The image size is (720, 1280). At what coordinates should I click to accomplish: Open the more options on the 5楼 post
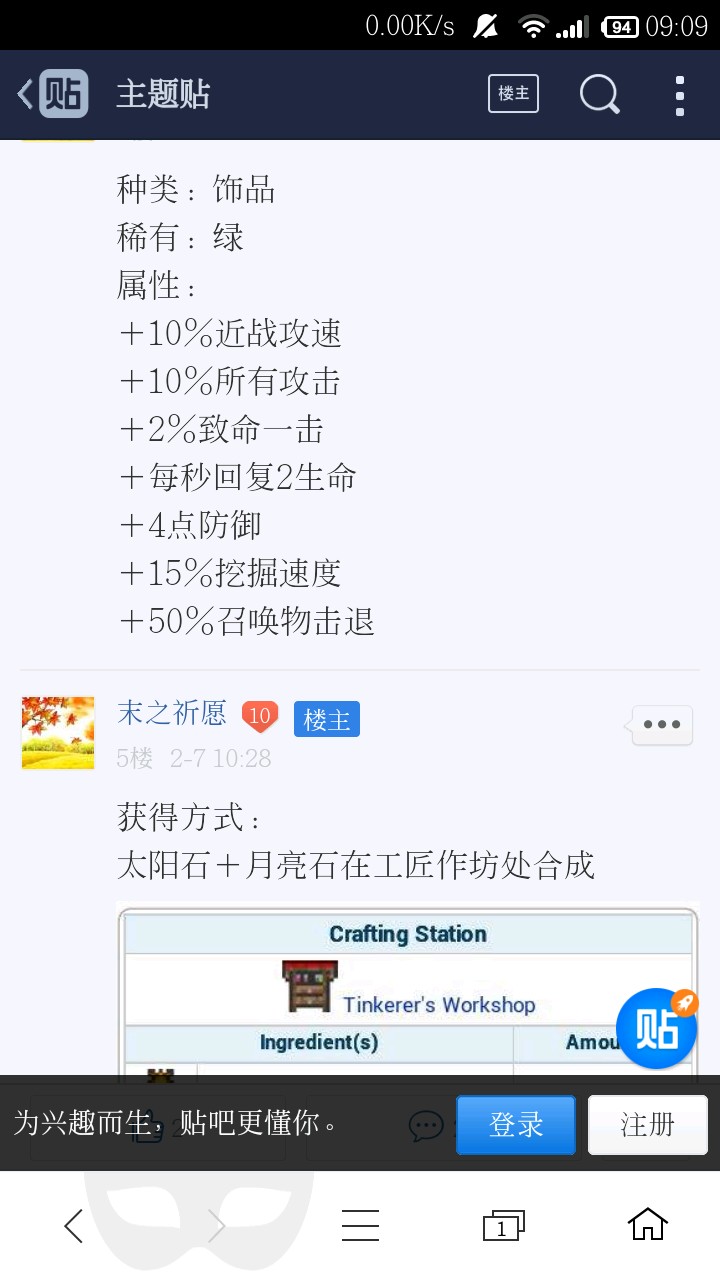[x=662, y=725]
